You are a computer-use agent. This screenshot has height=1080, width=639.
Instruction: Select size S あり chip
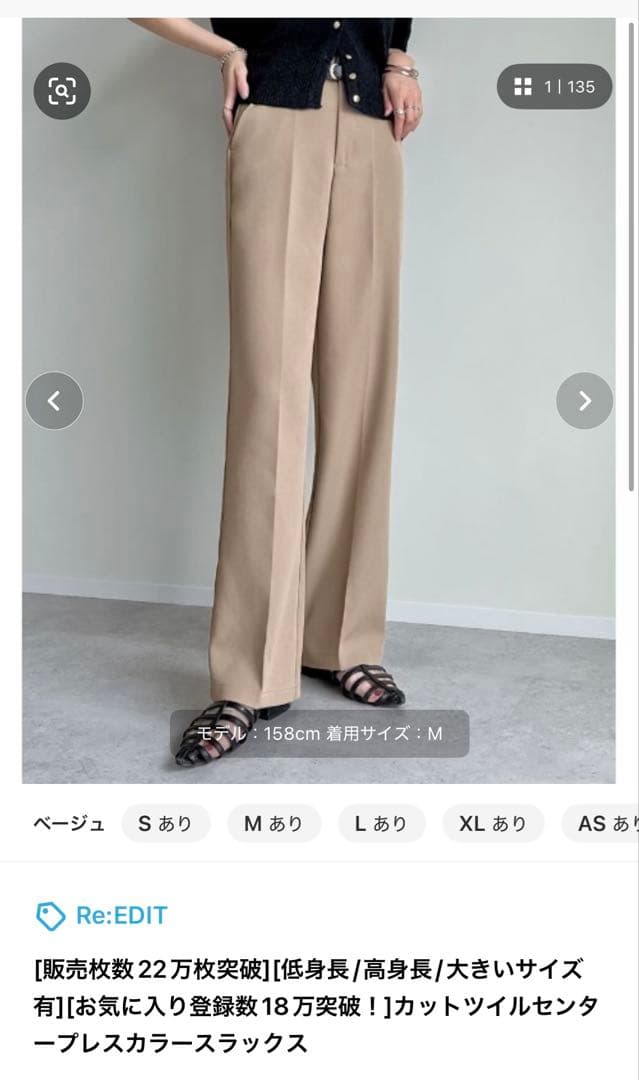point(166,824)
